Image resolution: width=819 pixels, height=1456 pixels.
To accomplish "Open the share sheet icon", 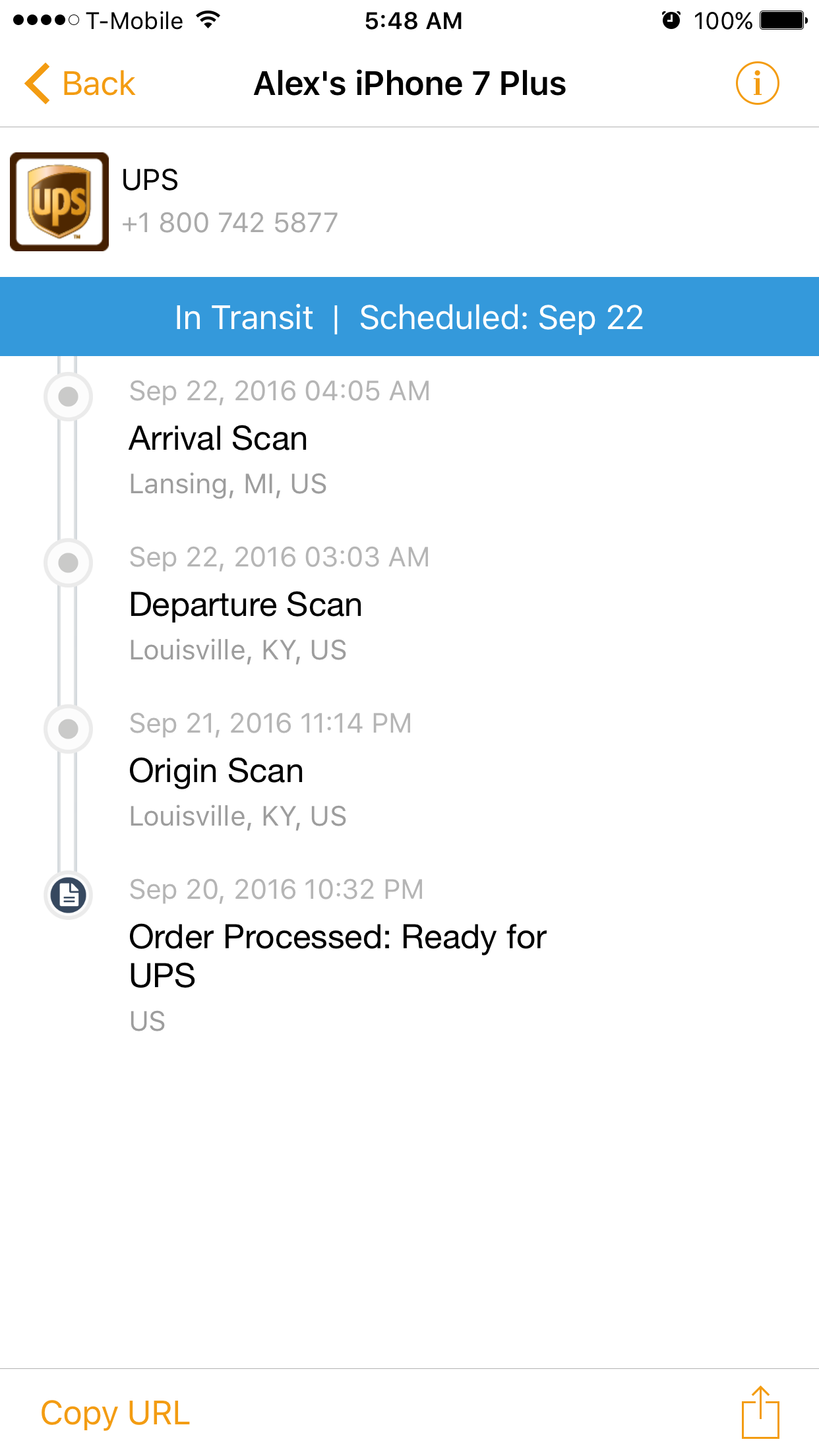I will coord(760,1412).
